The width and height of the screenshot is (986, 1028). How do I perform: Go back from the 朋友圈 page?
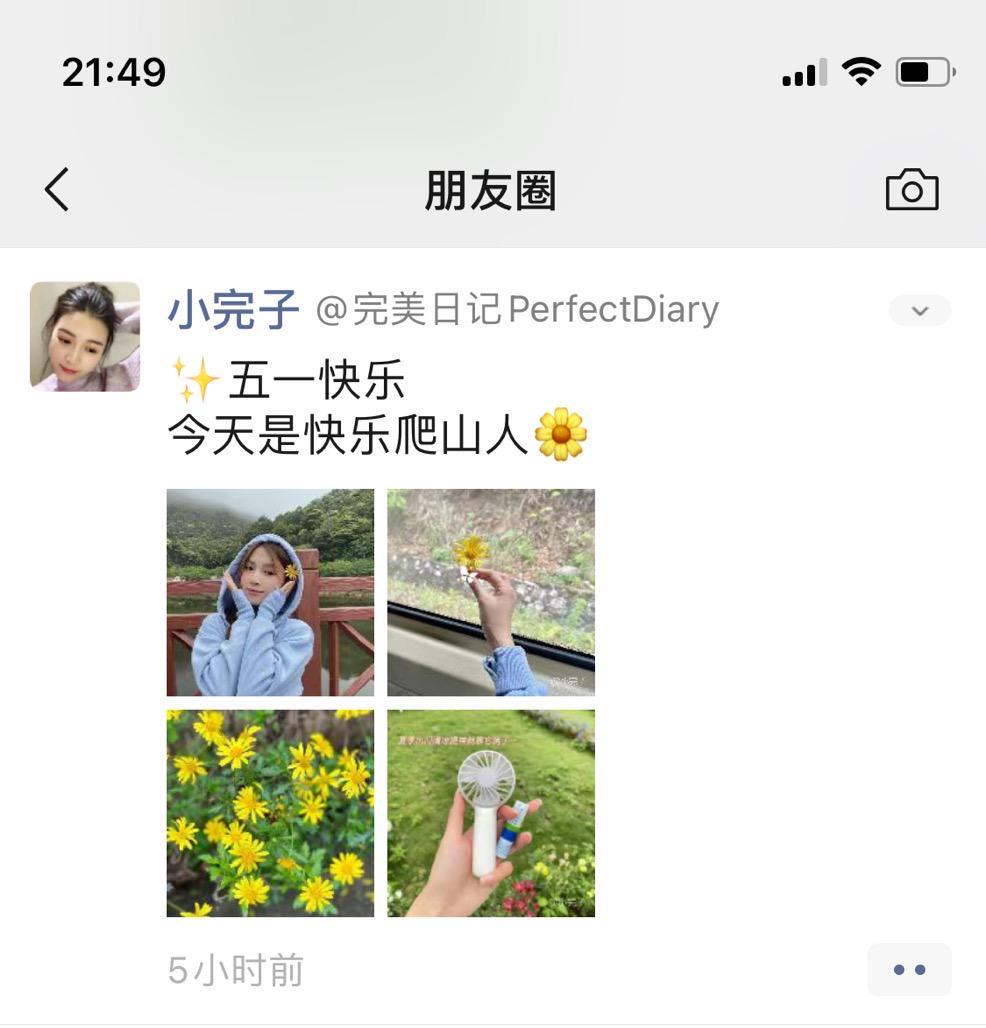57,189
